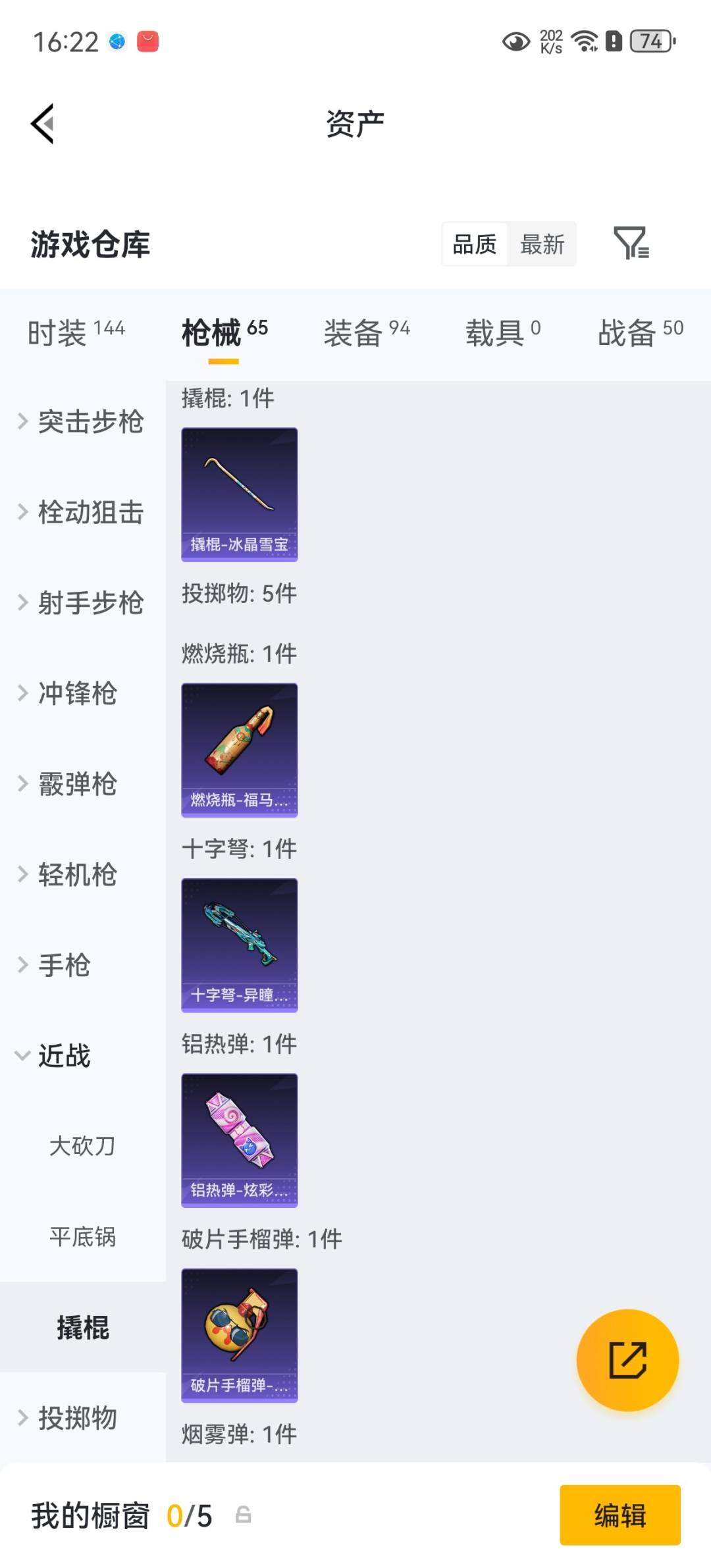Switch sorting to 最新

(x=541, y=244)
